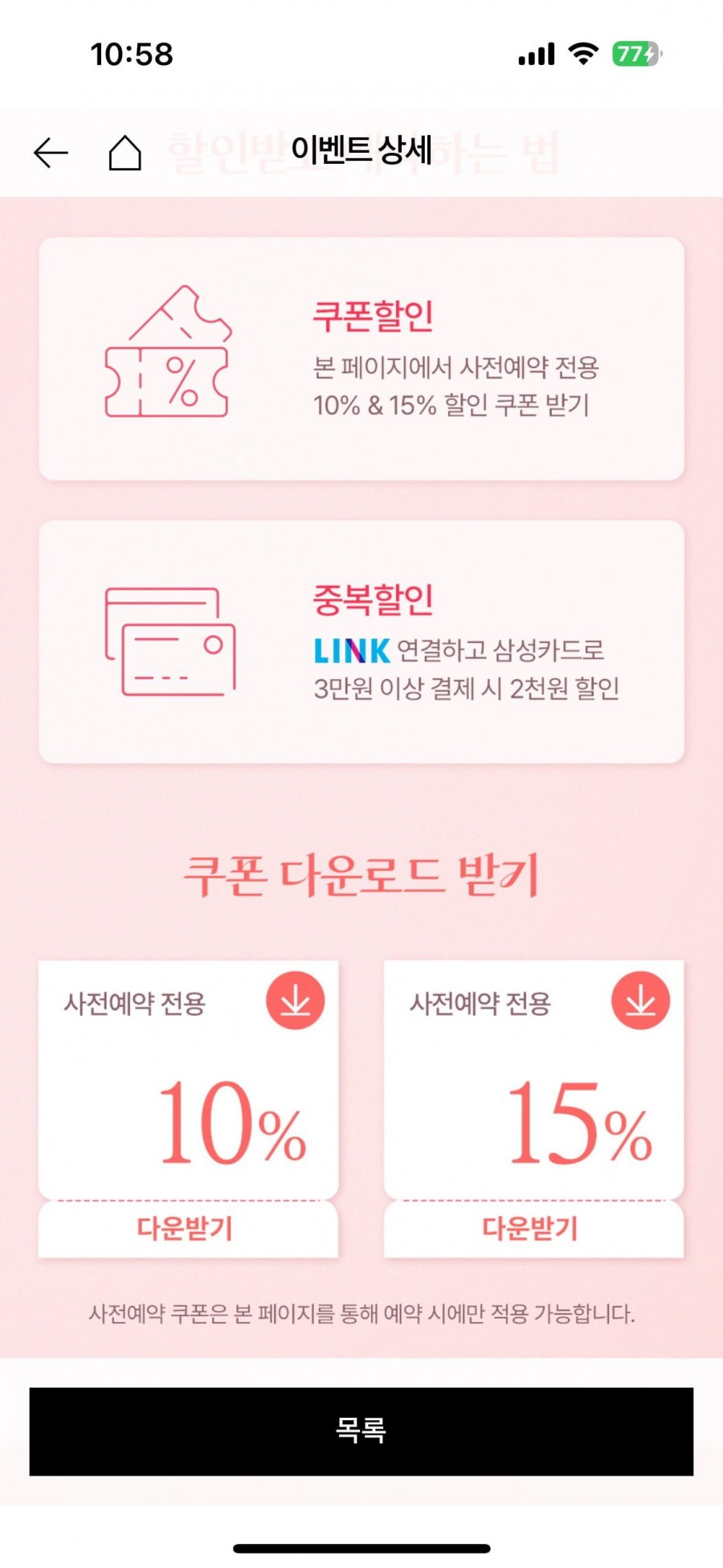The image size is (723, 1568).
Task: Go back with the arrow icon
Action: click(51, 153)
